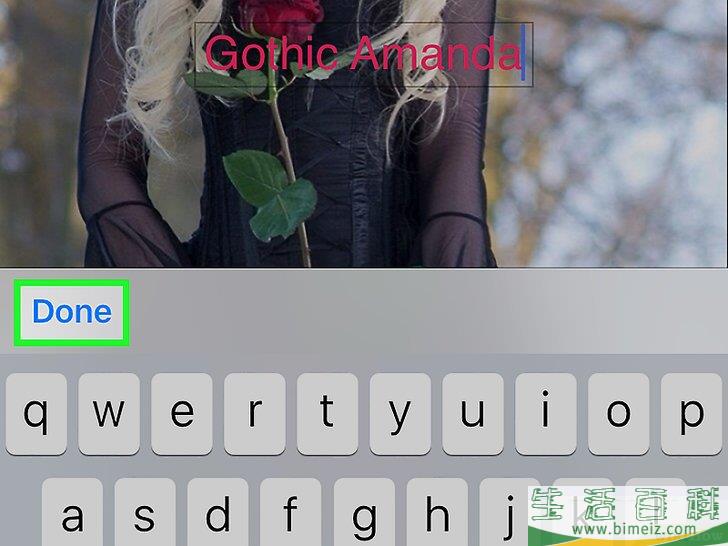This screenshot has width=728, height=546.
Task: Tap the a key
Action: 72,515
